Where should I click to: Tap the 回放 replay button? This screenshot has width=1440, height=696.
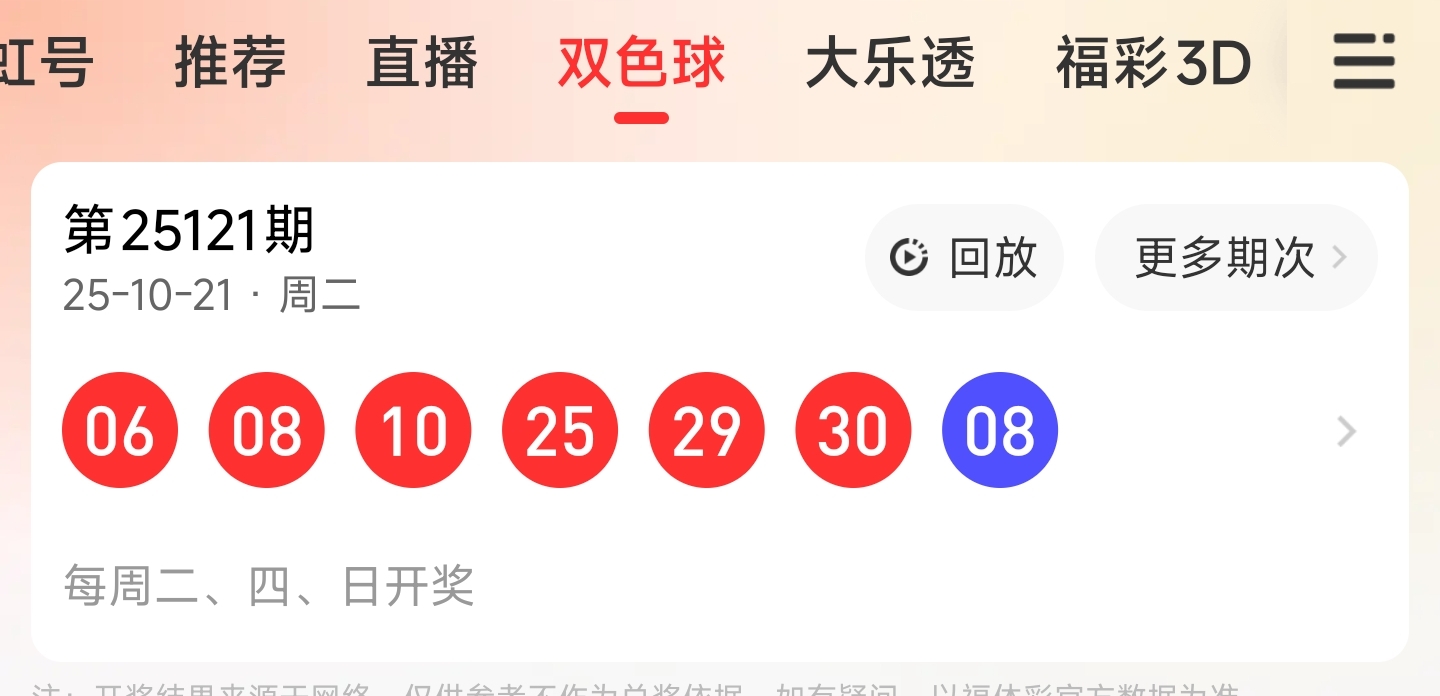pyautogui.click(x=964, y=258)
